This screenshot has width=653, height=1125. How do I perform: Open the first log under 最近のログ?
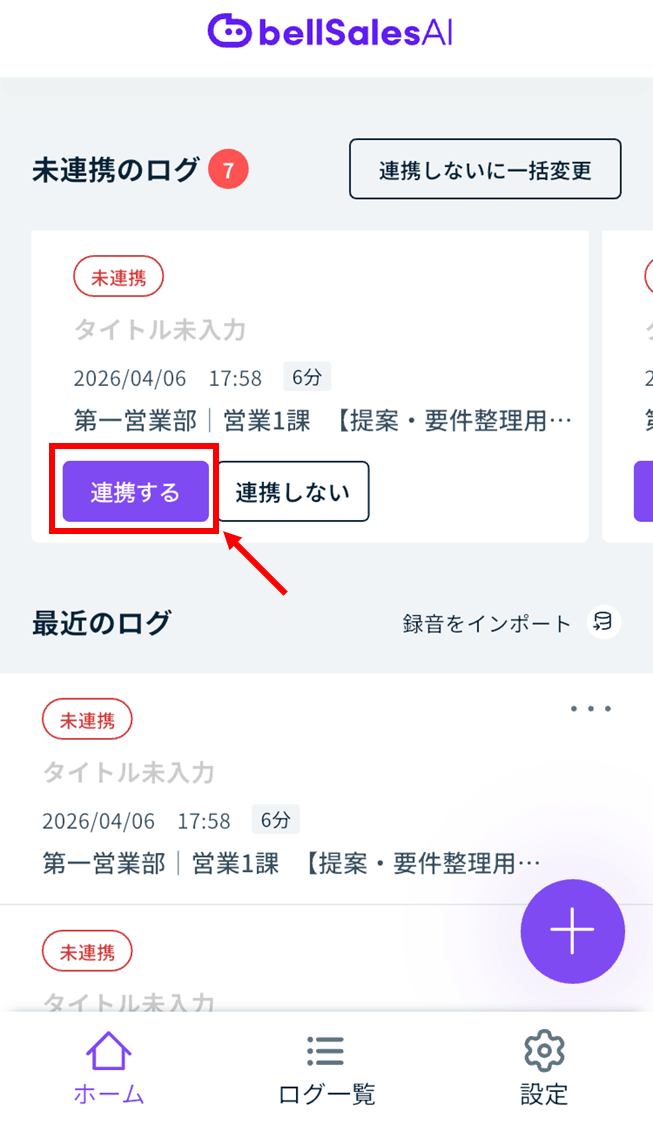point(290,790)
